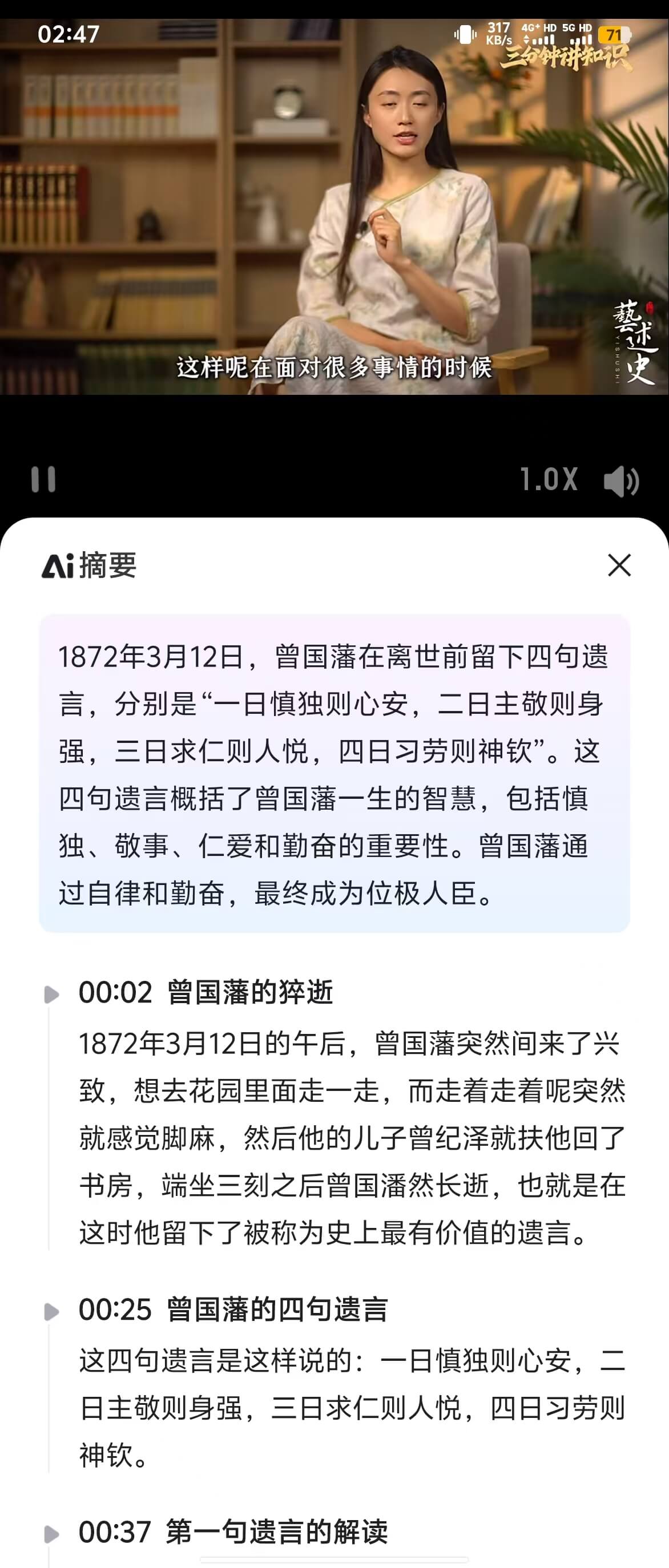
Task: Pause the video playback
Action: [43, 480]
